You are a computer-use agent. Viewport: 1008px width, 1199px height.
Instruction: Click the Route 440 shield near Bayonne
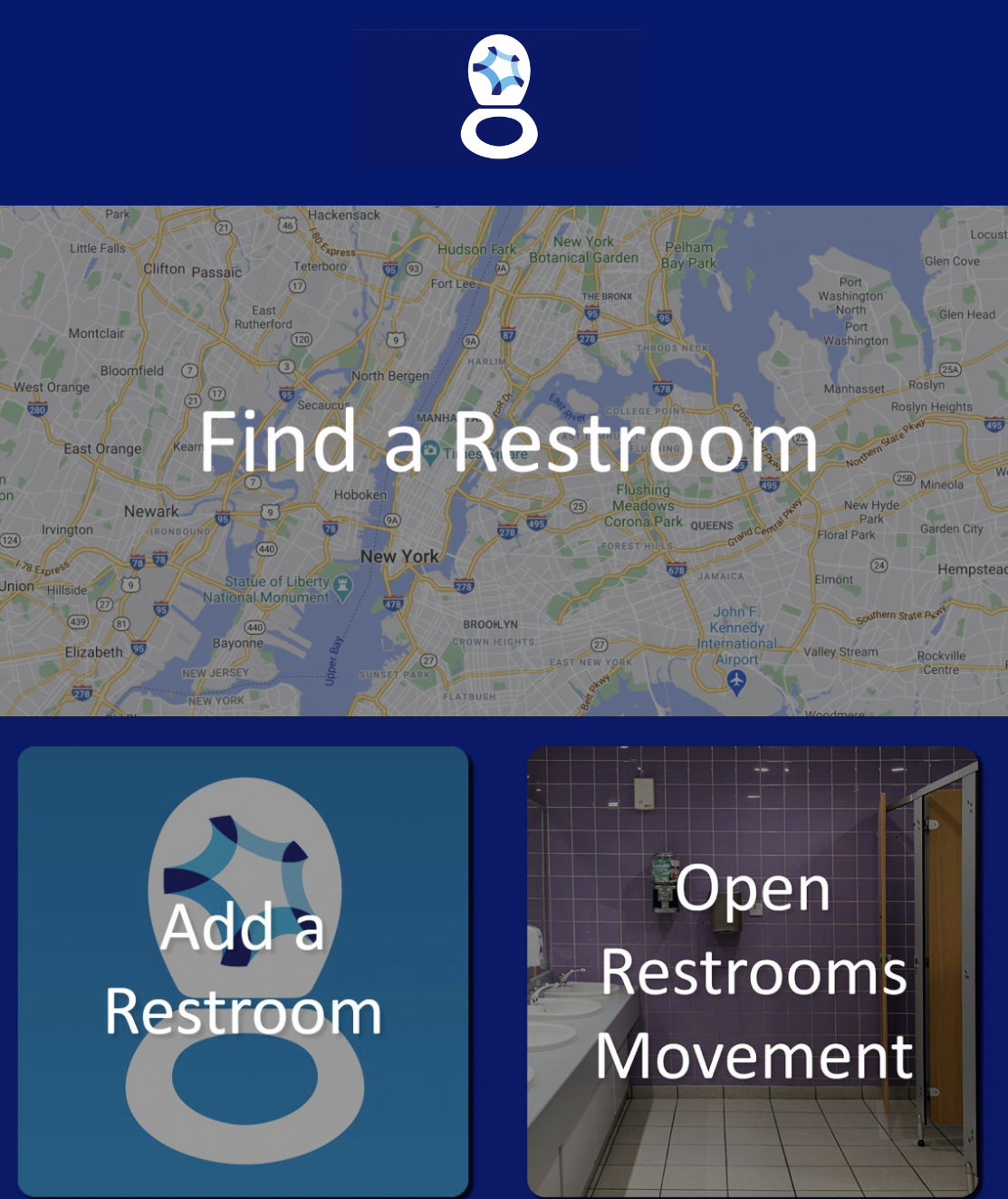pyautogui.click(x=254, y=625)
